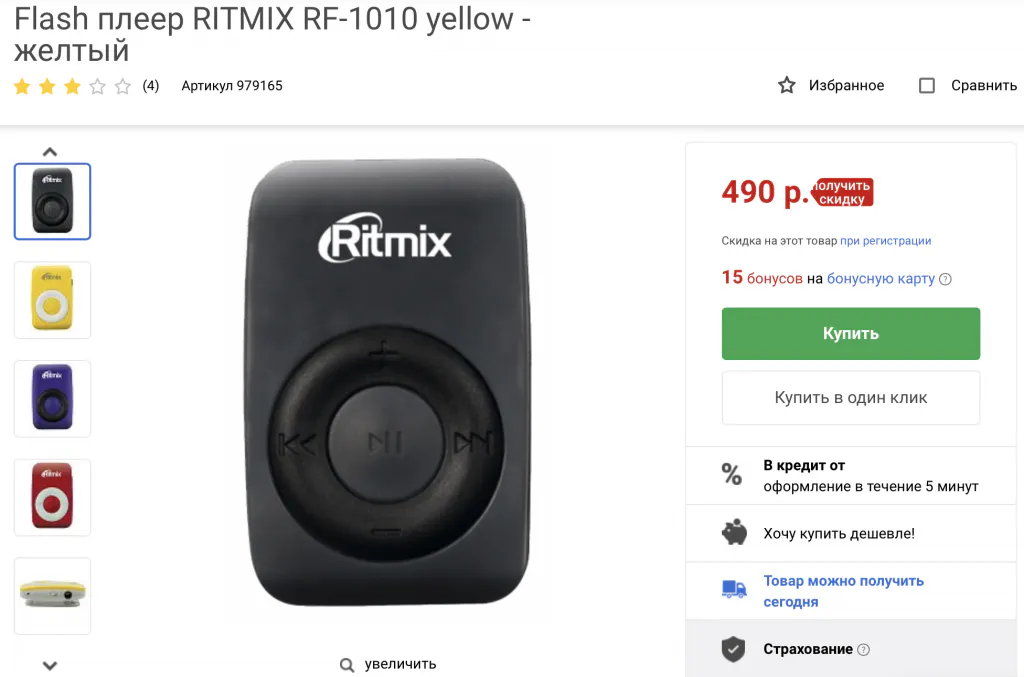The image size is (1024, 677).
Task: Select the purple player thumbnail
Action: (x=52, y=398)
